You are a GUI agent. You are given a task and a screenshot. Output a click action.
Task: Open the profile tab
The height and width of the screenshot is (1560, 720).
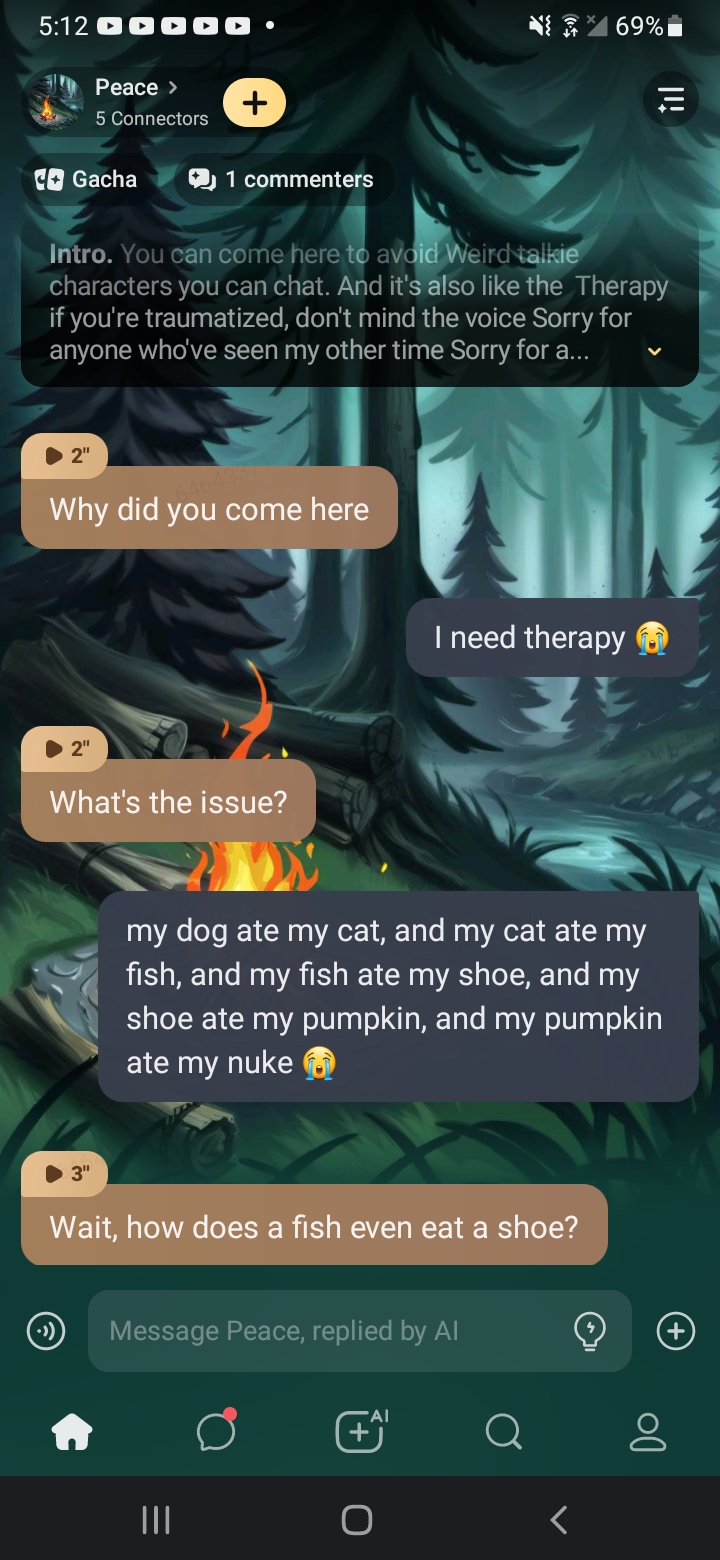[x=647, y=1433]
